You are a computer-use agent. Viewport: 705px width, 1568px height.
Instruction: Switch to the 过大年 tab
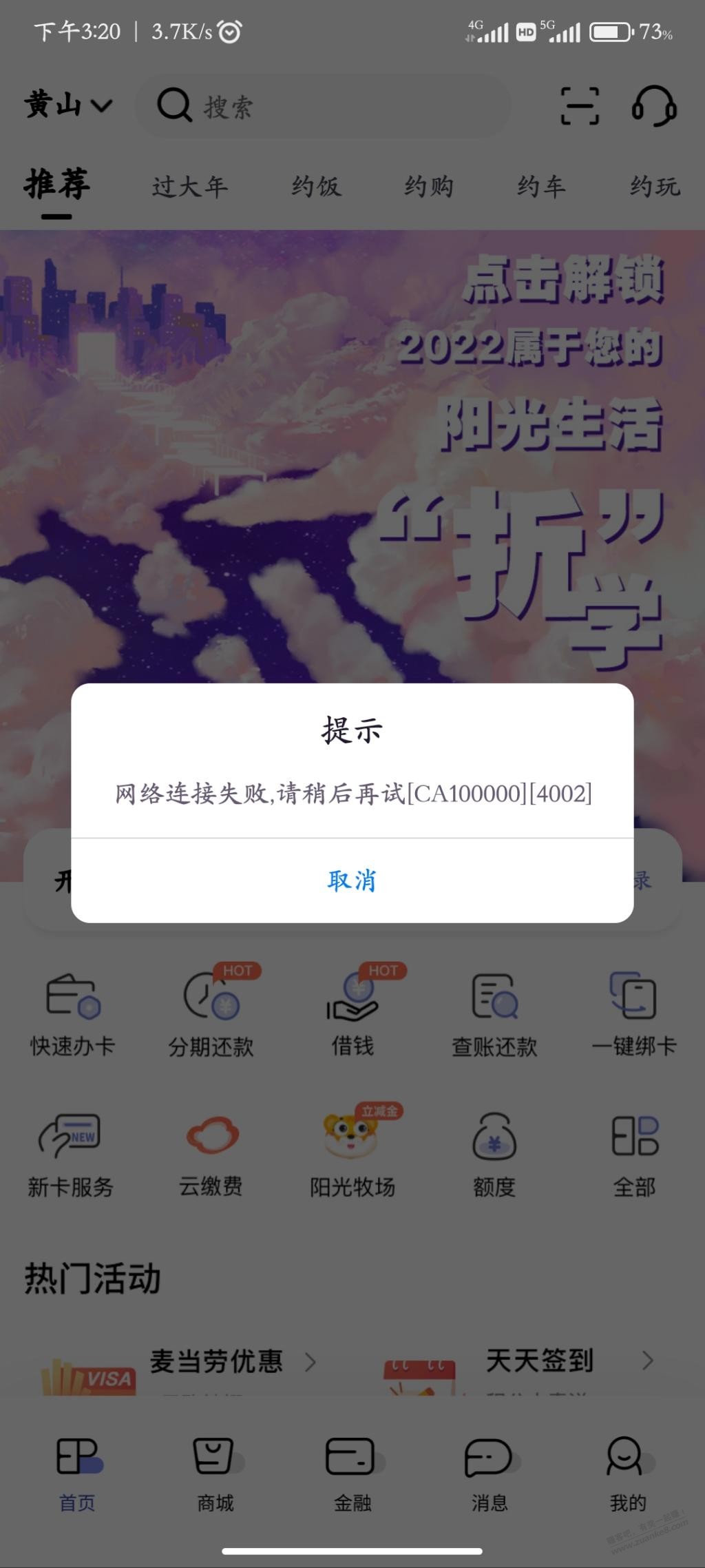(x=189, y=186)
